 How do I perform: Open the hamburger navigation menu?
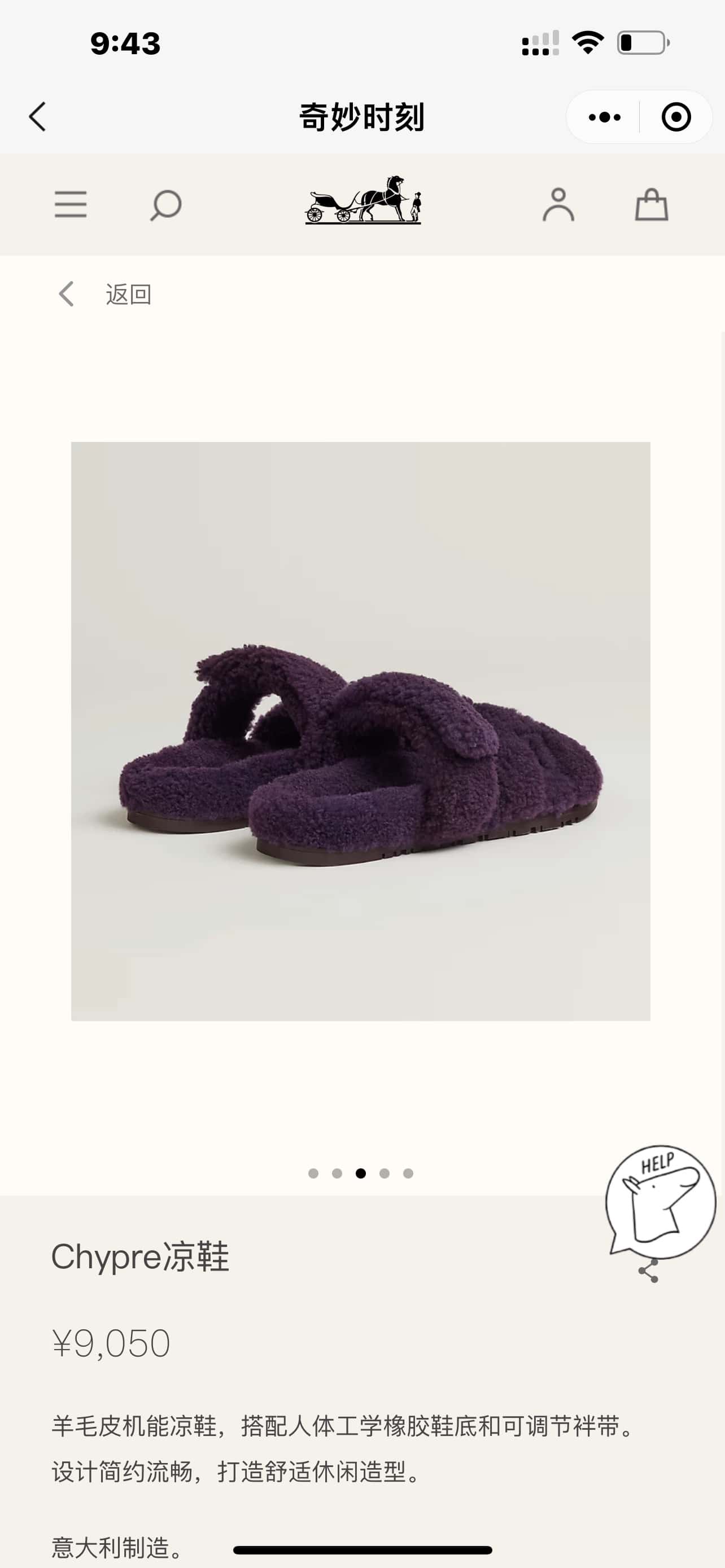tap(71, 204)
